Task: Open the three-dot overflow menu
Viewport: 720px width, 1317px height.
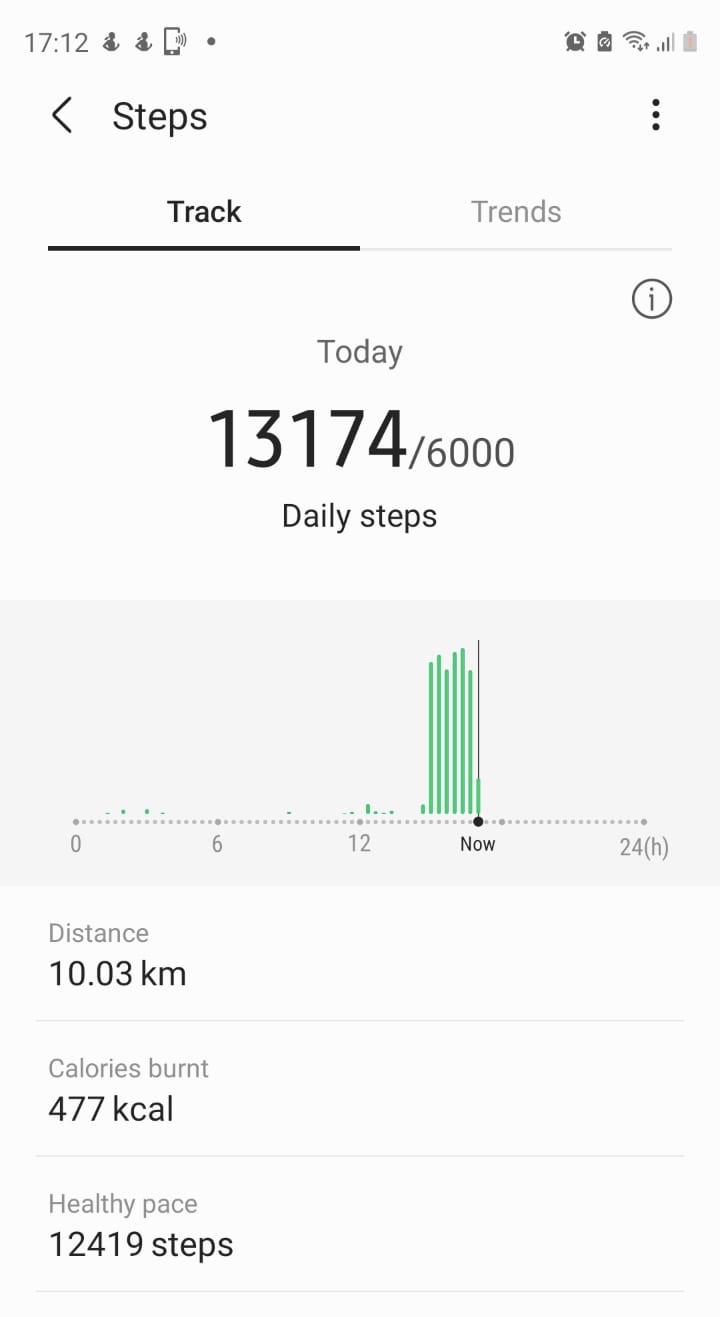Action: (x=655, y=115)
